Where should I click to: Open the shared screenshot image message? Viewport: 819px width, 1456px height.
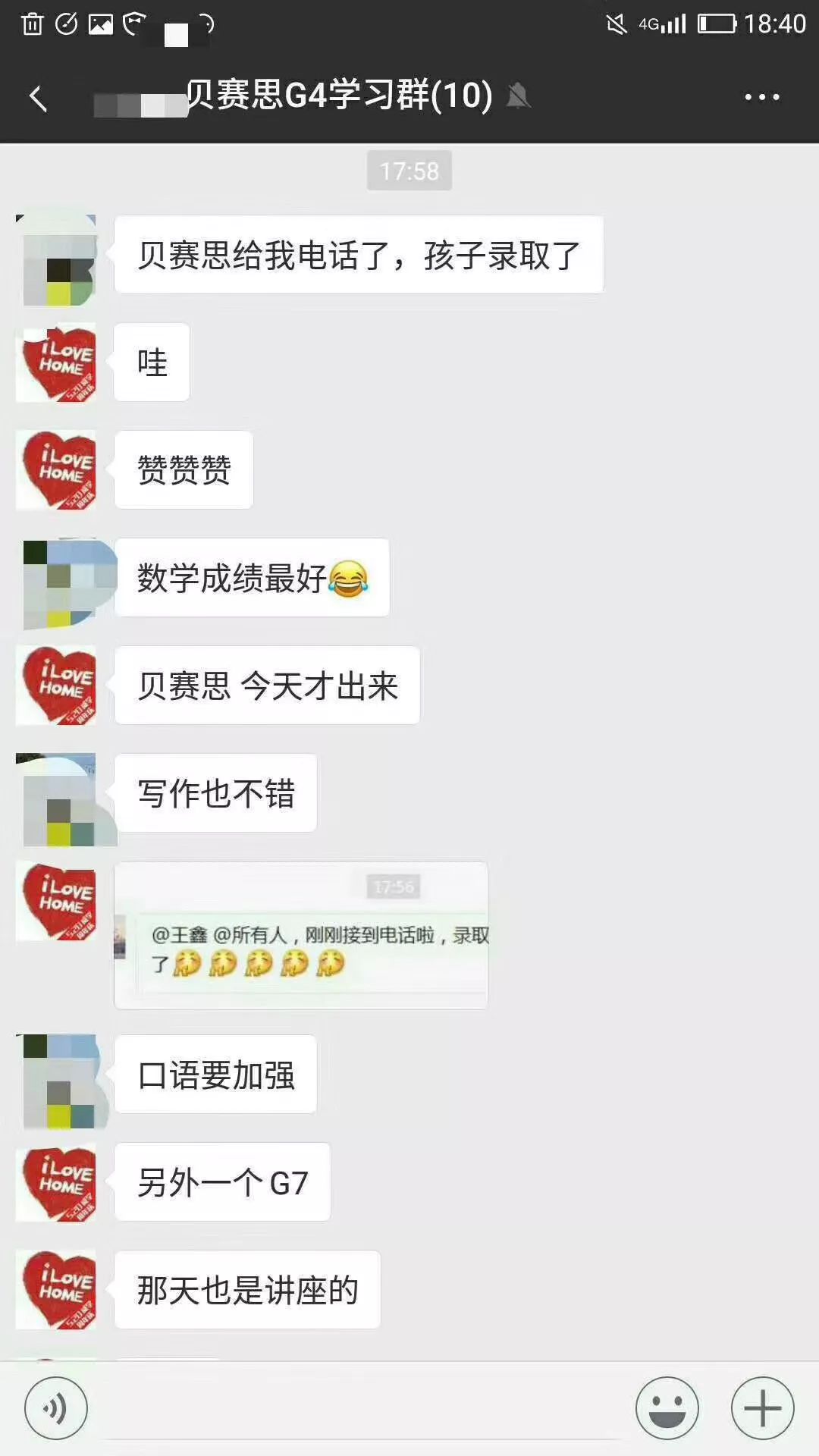click(x=301, y=935)
